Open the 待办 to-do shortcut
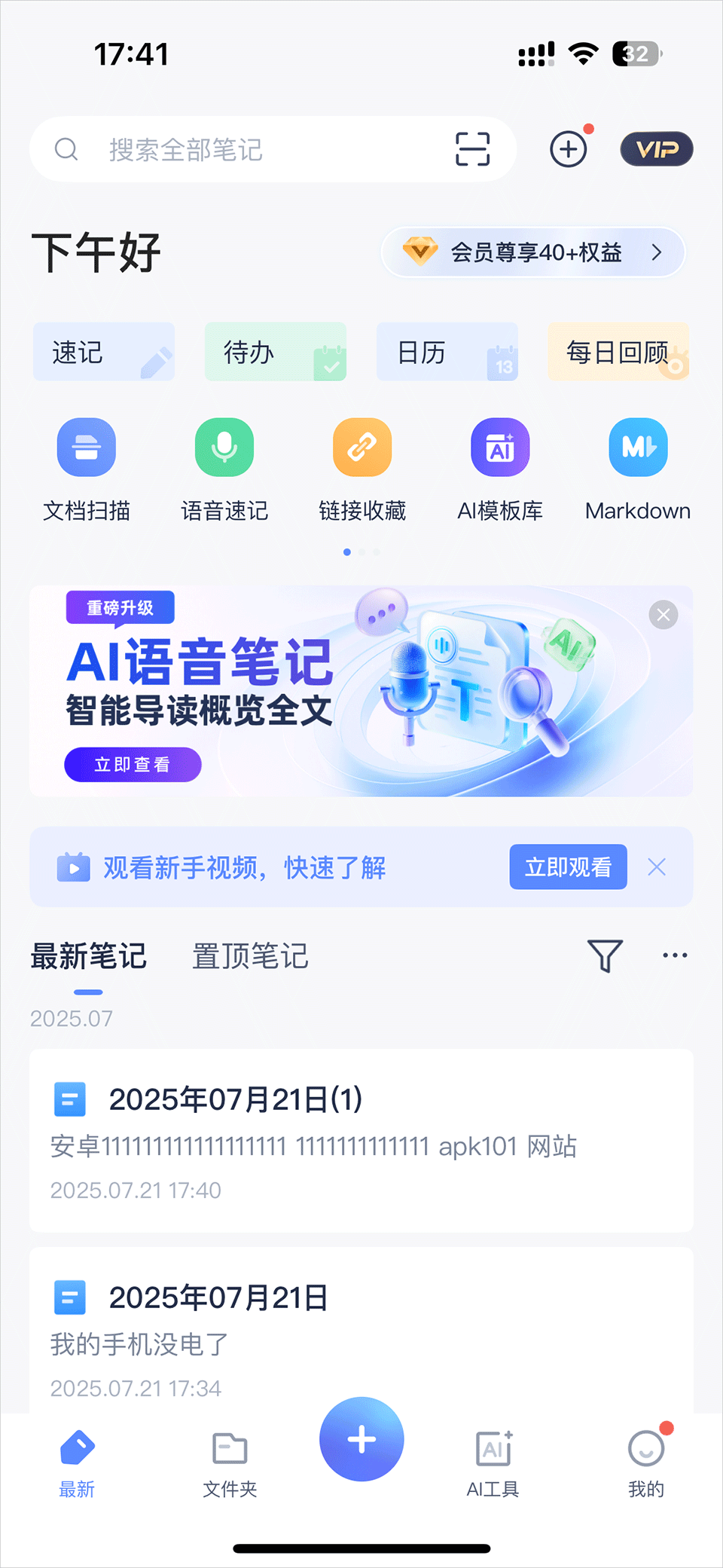Screen dimensions: 723x1568 click(x=276, y=352)
